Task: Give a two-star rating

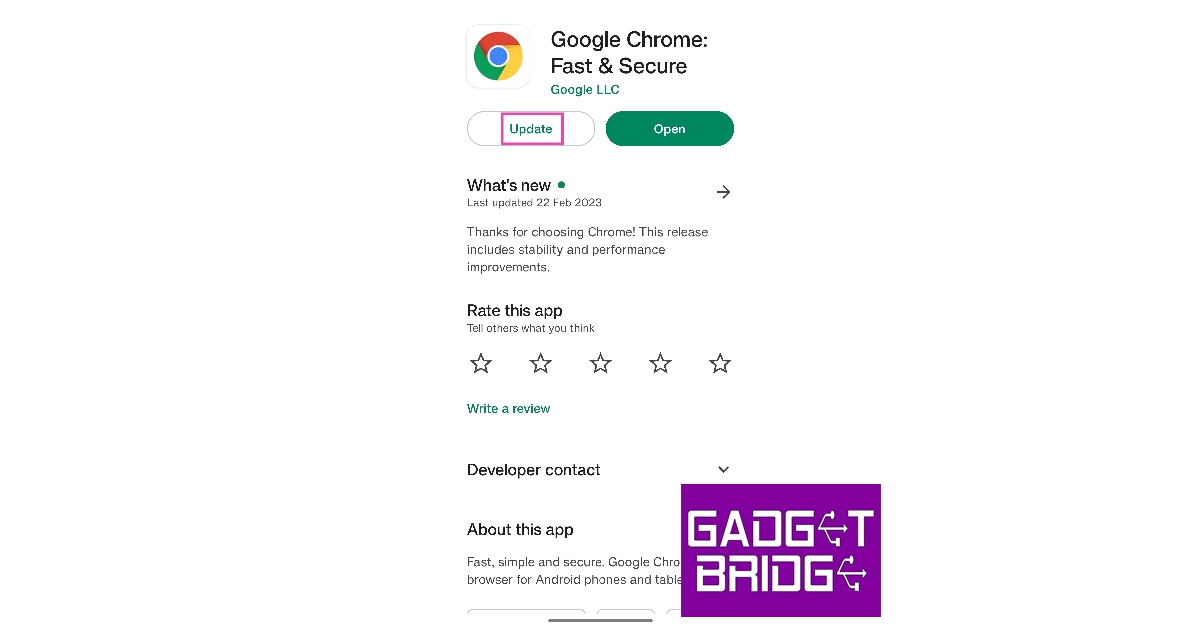Action: click(541, 363)
